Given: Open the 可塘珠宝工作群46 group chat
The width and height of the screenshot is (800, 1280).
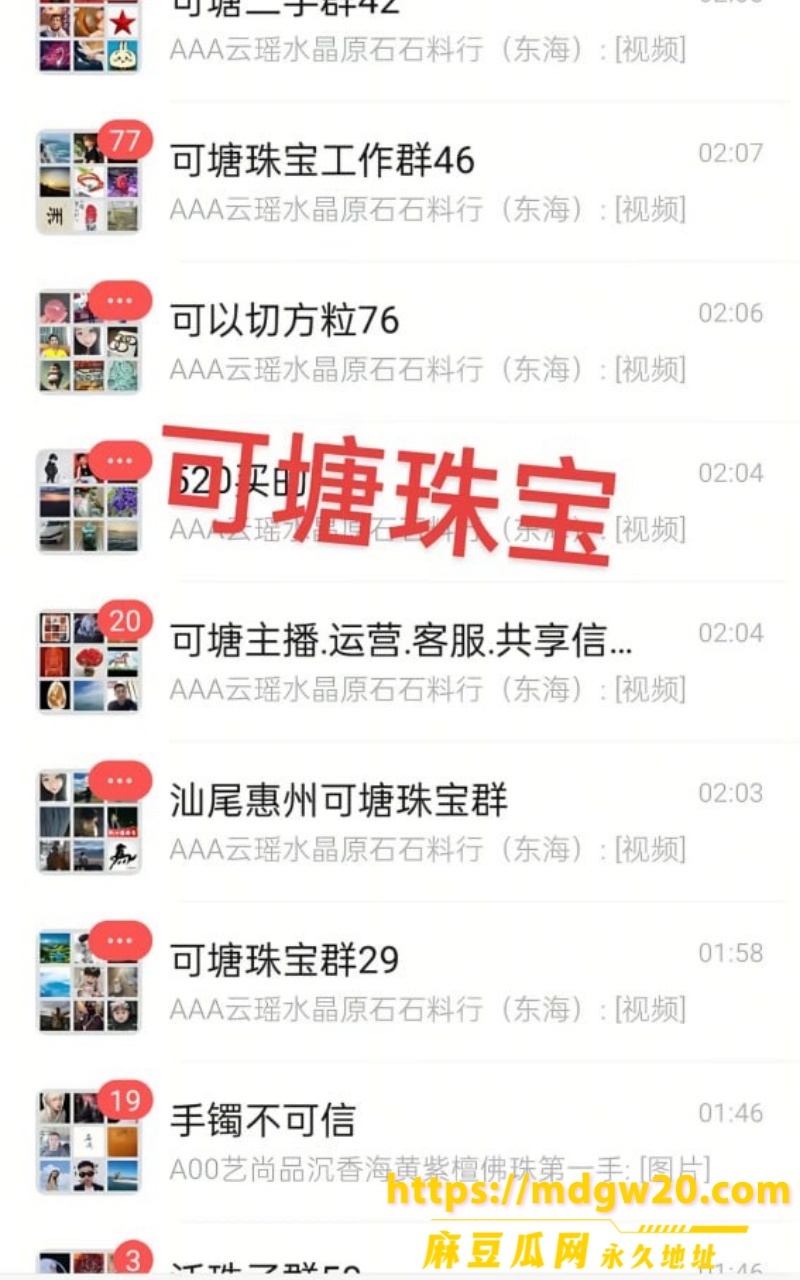Looking at the screenshot, I should (400, 181).
